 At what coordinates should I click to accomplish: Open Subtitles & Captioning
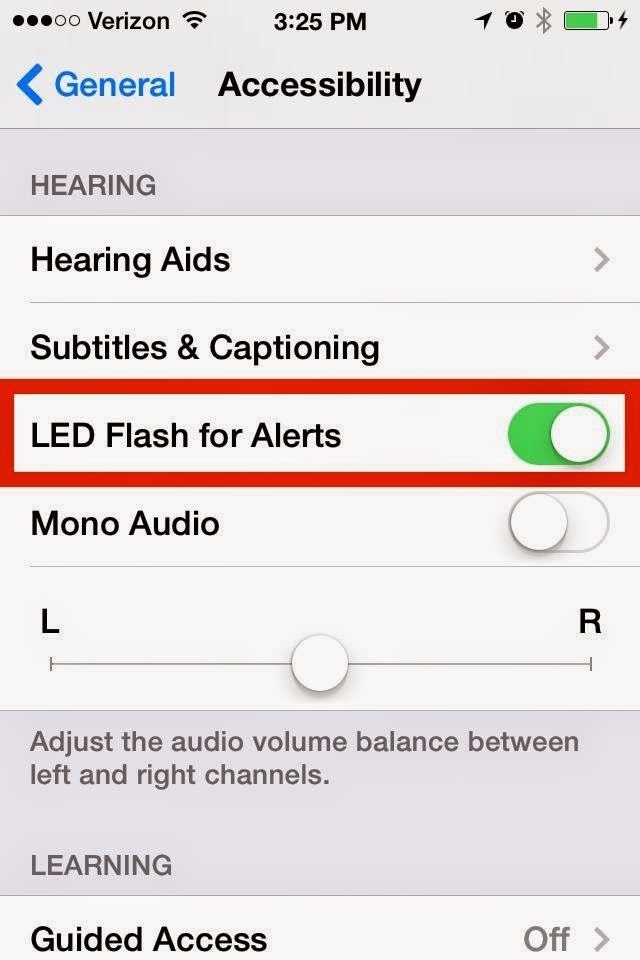tap(320, 348)
